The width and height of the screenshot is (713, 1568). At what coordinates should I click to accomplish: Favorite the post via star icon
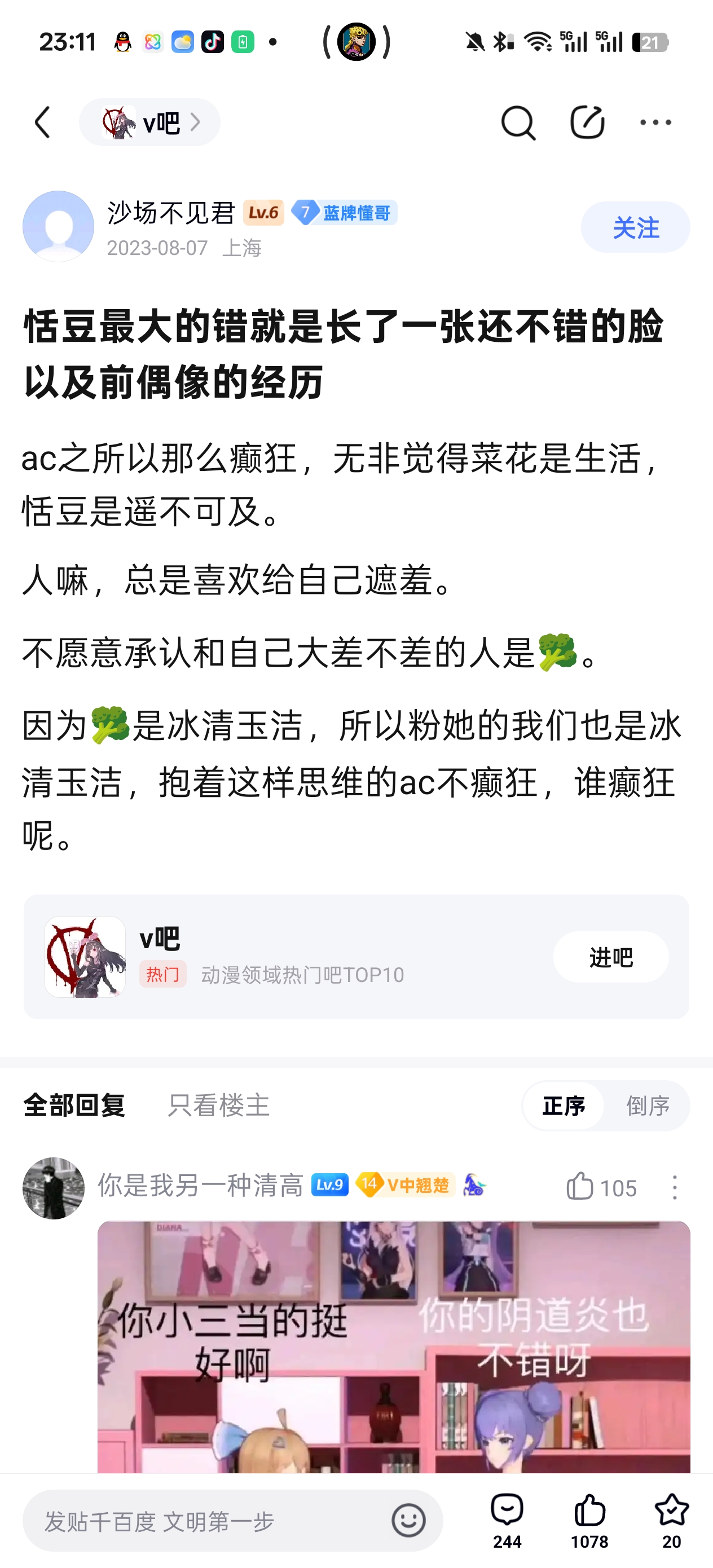(672, 1521)
